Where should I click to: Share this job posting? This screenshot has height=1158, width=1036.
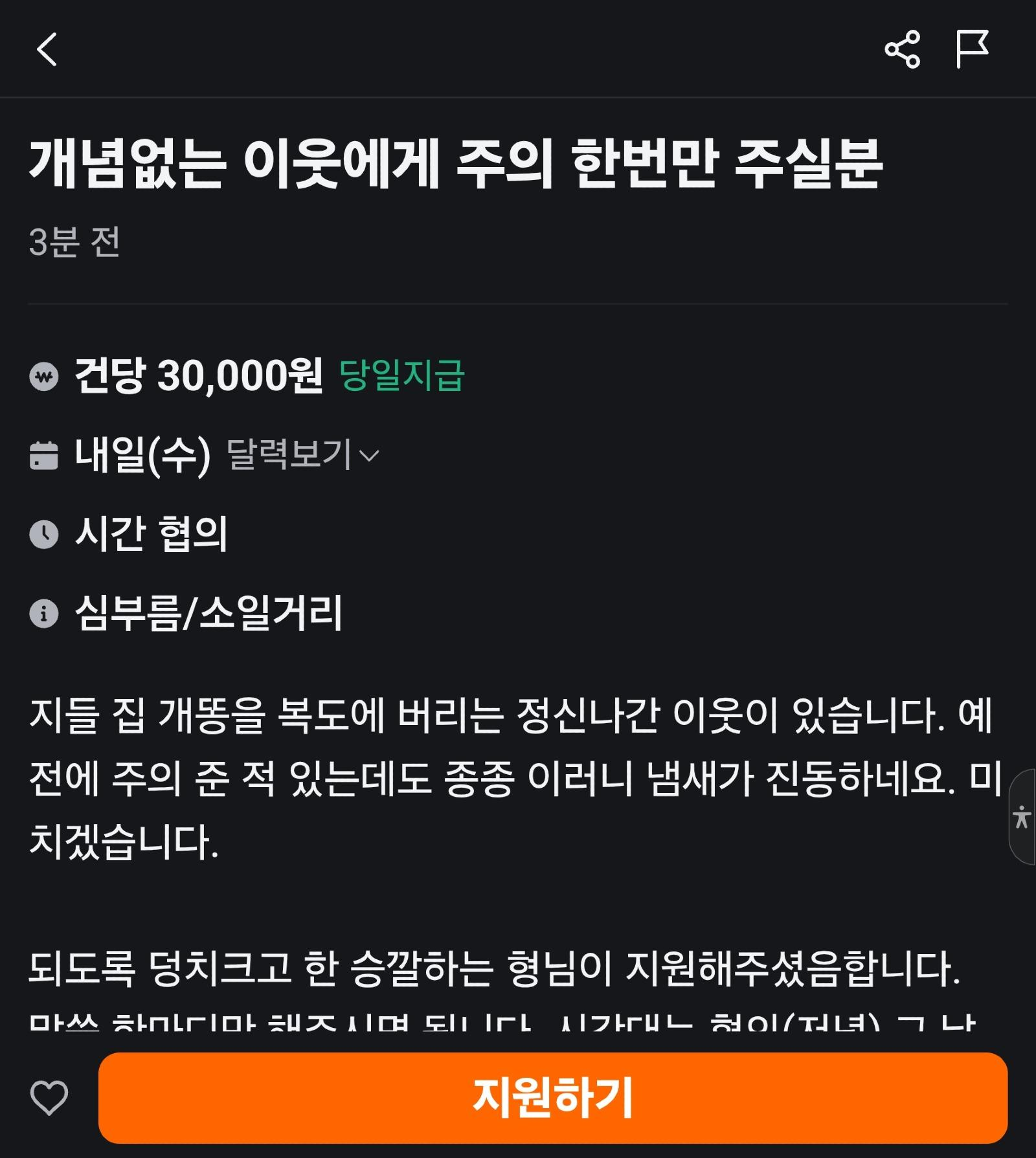pos(902,49)
